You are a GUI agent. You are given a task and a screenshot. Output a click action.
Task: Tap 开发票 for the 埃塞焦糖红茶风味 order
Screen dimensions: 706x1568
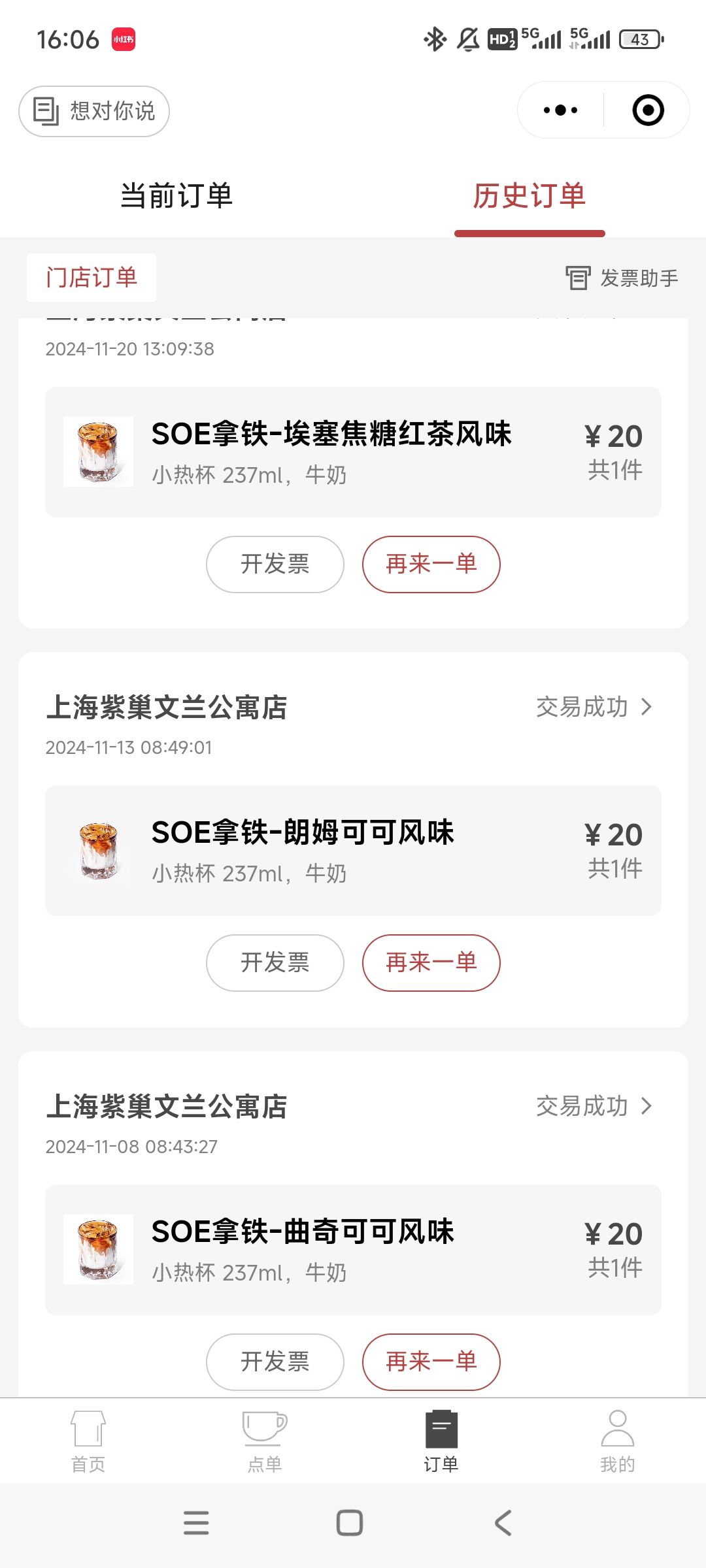tap(275, 564)
